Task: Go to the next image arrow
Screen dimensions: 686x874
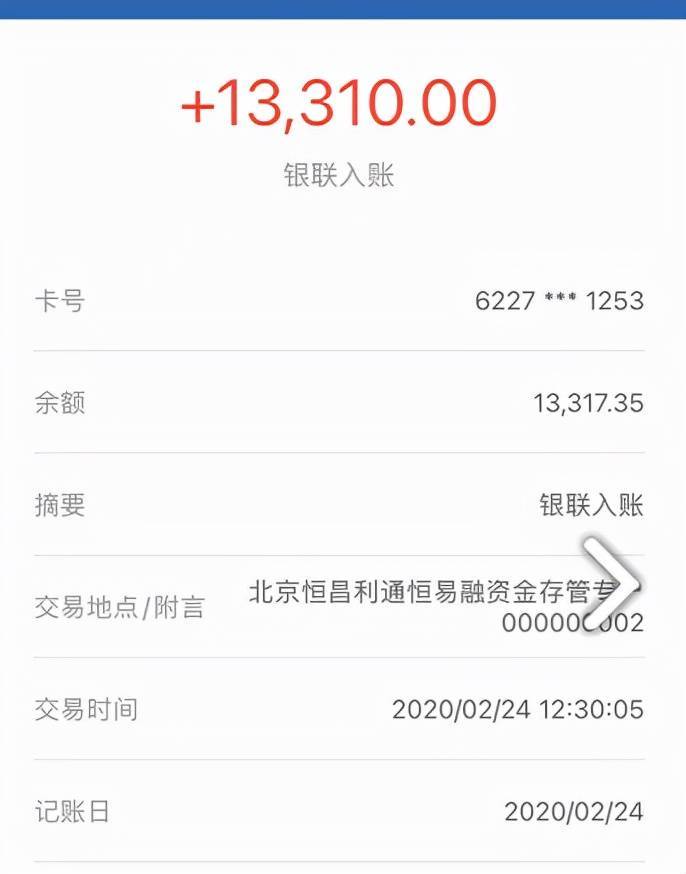Action: click(x=612, y=586)
